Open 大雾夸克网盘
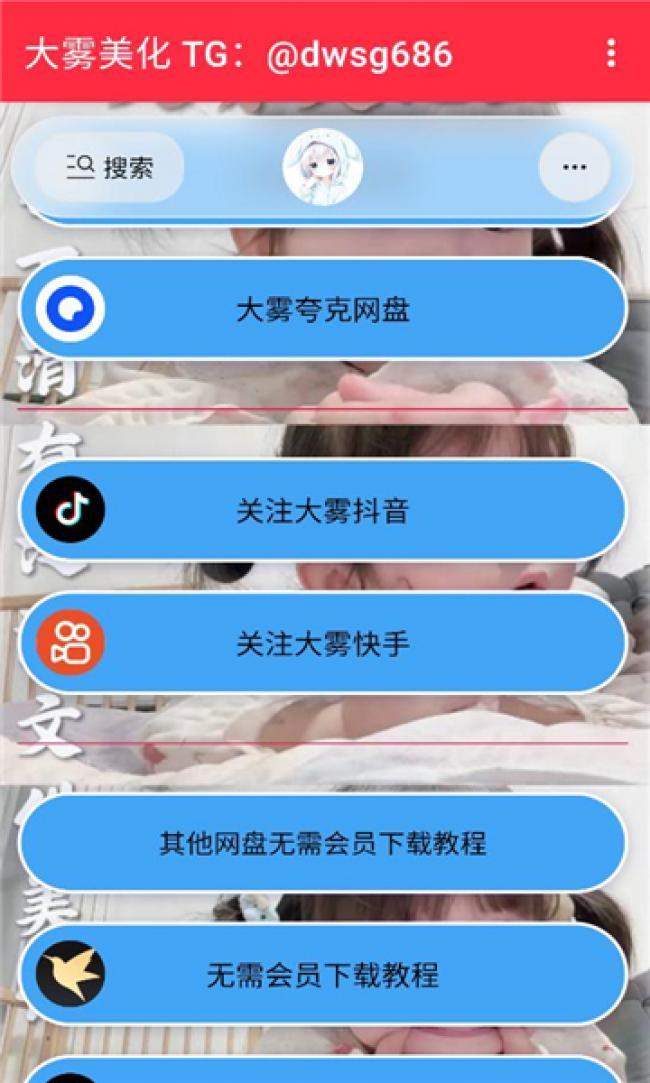This screenshot has width=650, height=1083. (323, 310)
